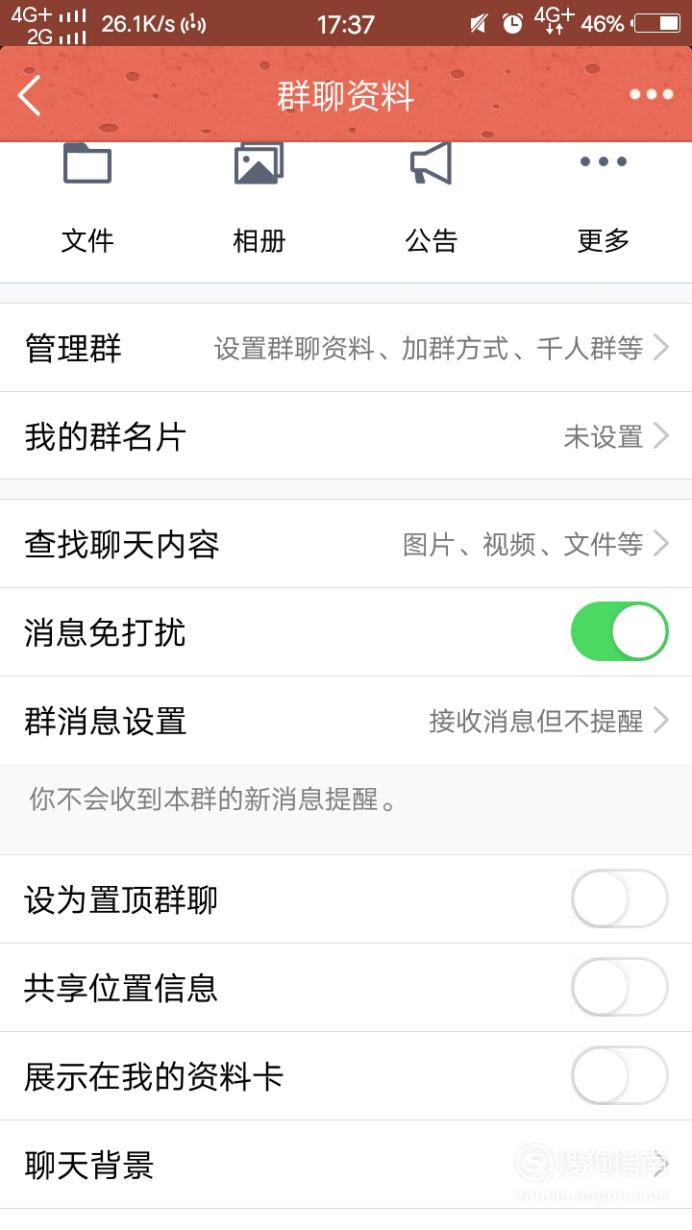The height and width of the screenshot is (1230, 692).
Task: Enable 展示在我的资料卡 switch
Action: (619, 1076)
